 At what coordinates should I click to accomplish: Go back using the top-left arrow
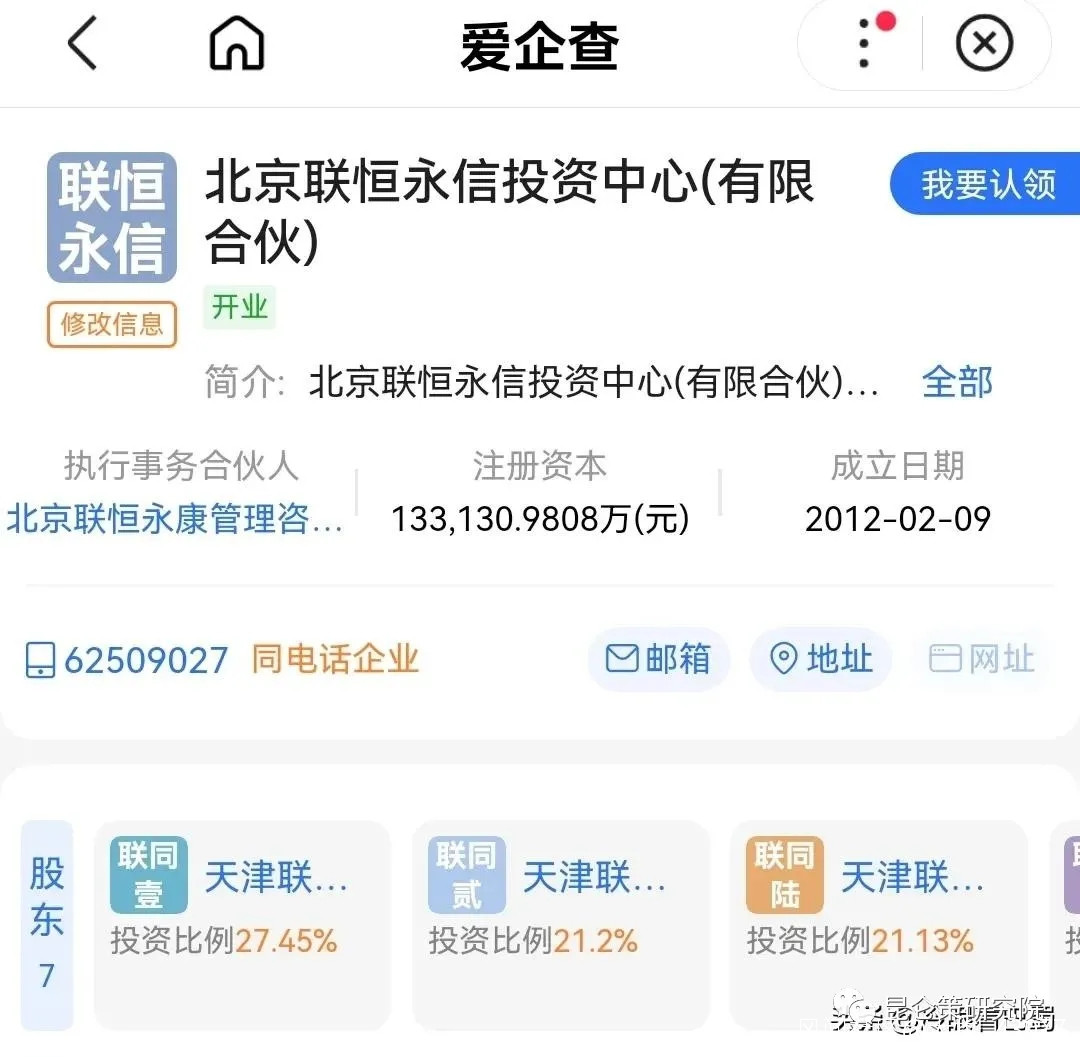pyautogui.click(x=83, y=43)
